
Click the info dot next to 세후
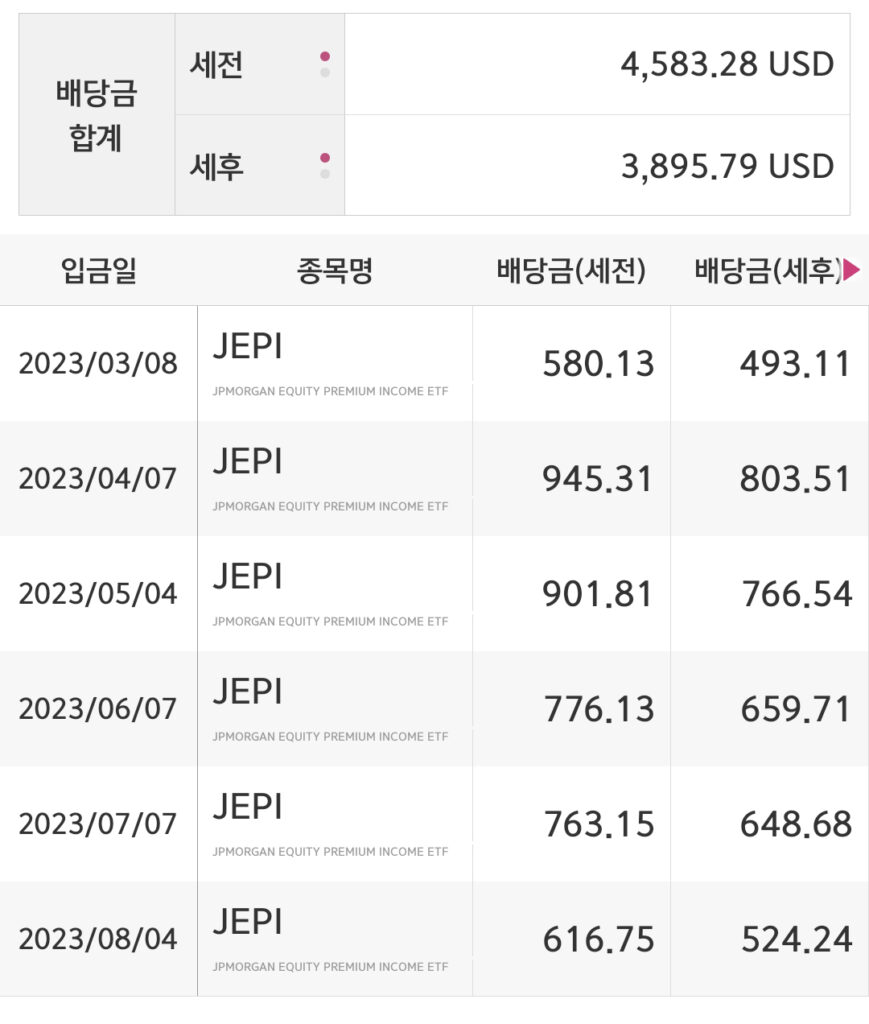pos(325,157)
